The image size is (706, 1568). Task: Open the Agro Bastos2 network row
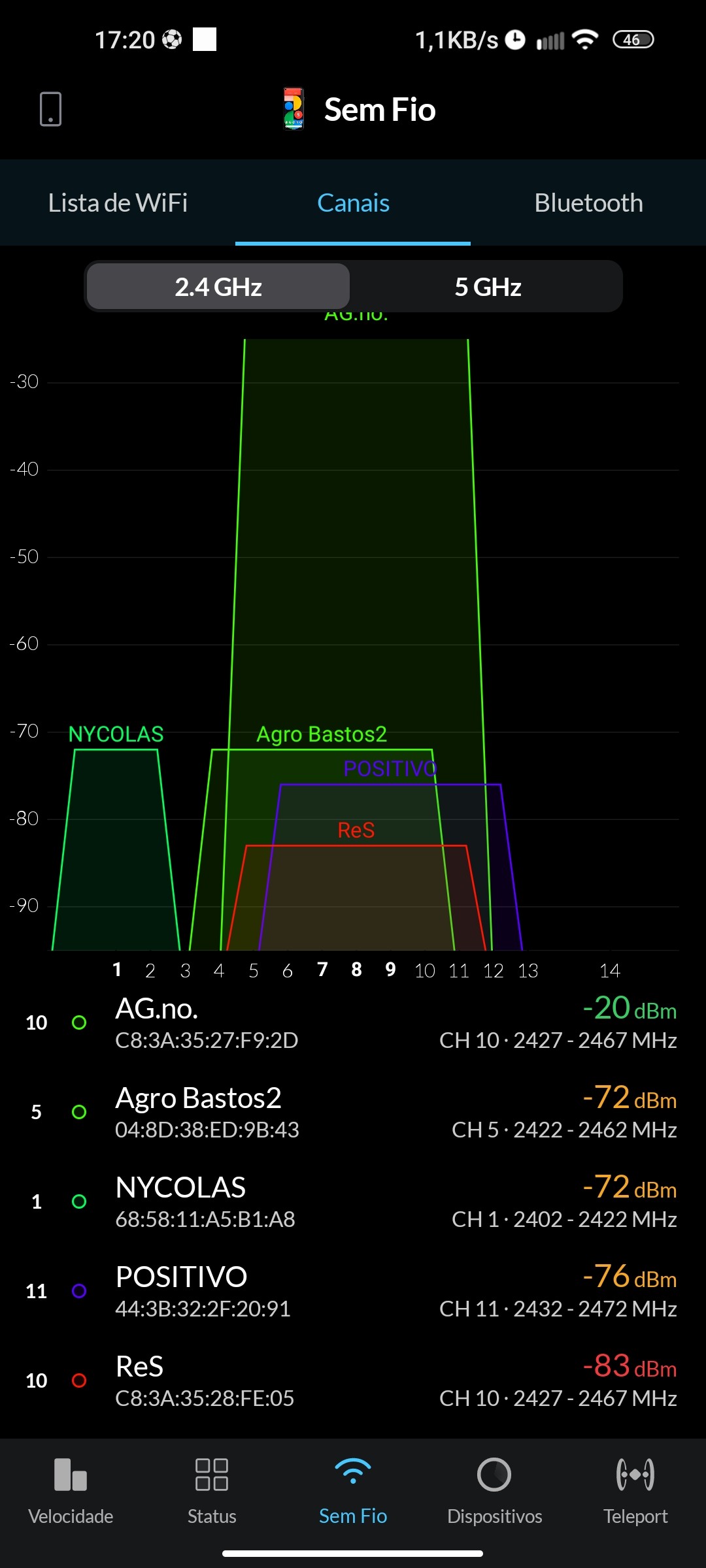(353, 1113)
